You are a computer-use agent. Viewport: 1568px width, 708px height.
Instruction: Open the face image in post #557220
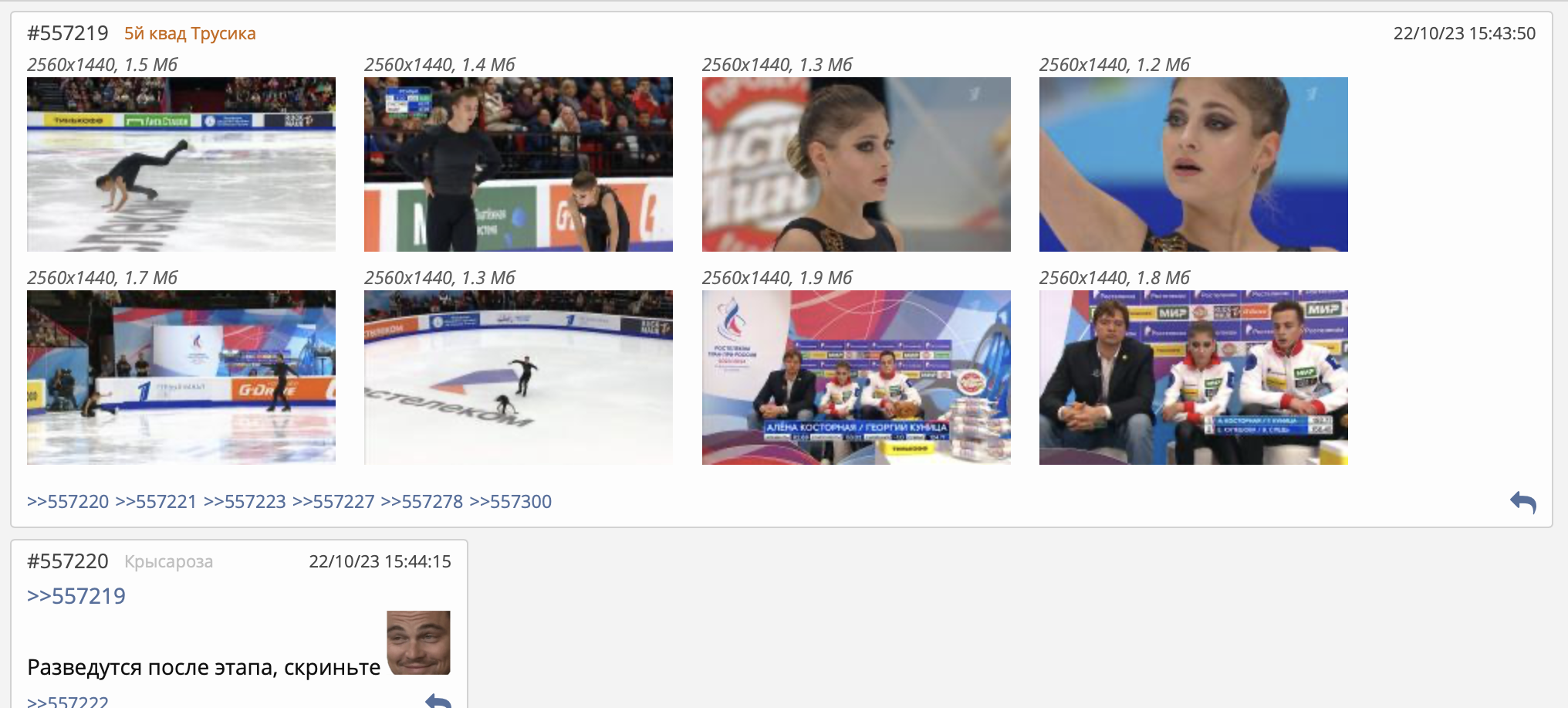coord(418,642)
